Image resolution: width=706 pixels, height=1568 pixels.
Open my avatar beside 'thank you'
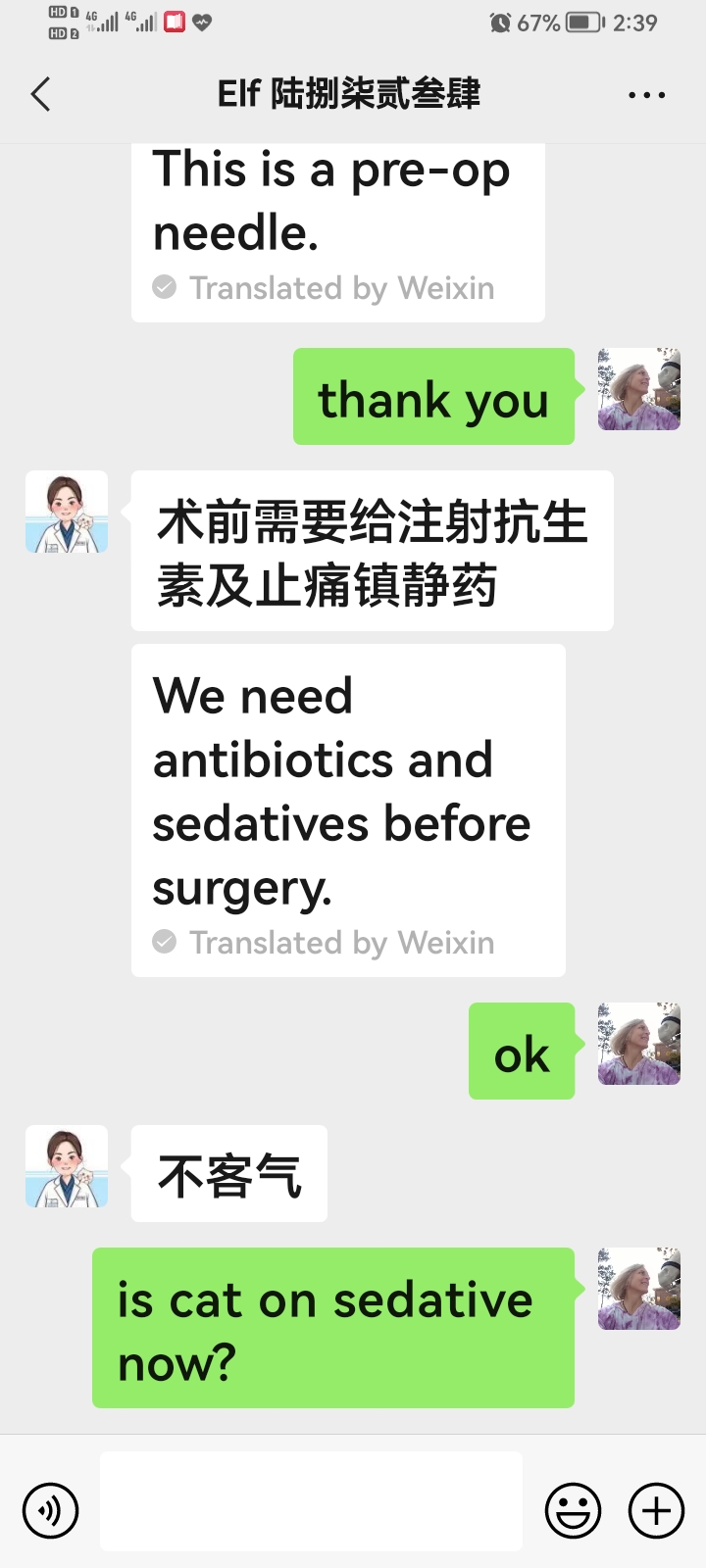(x=639, y=389)
